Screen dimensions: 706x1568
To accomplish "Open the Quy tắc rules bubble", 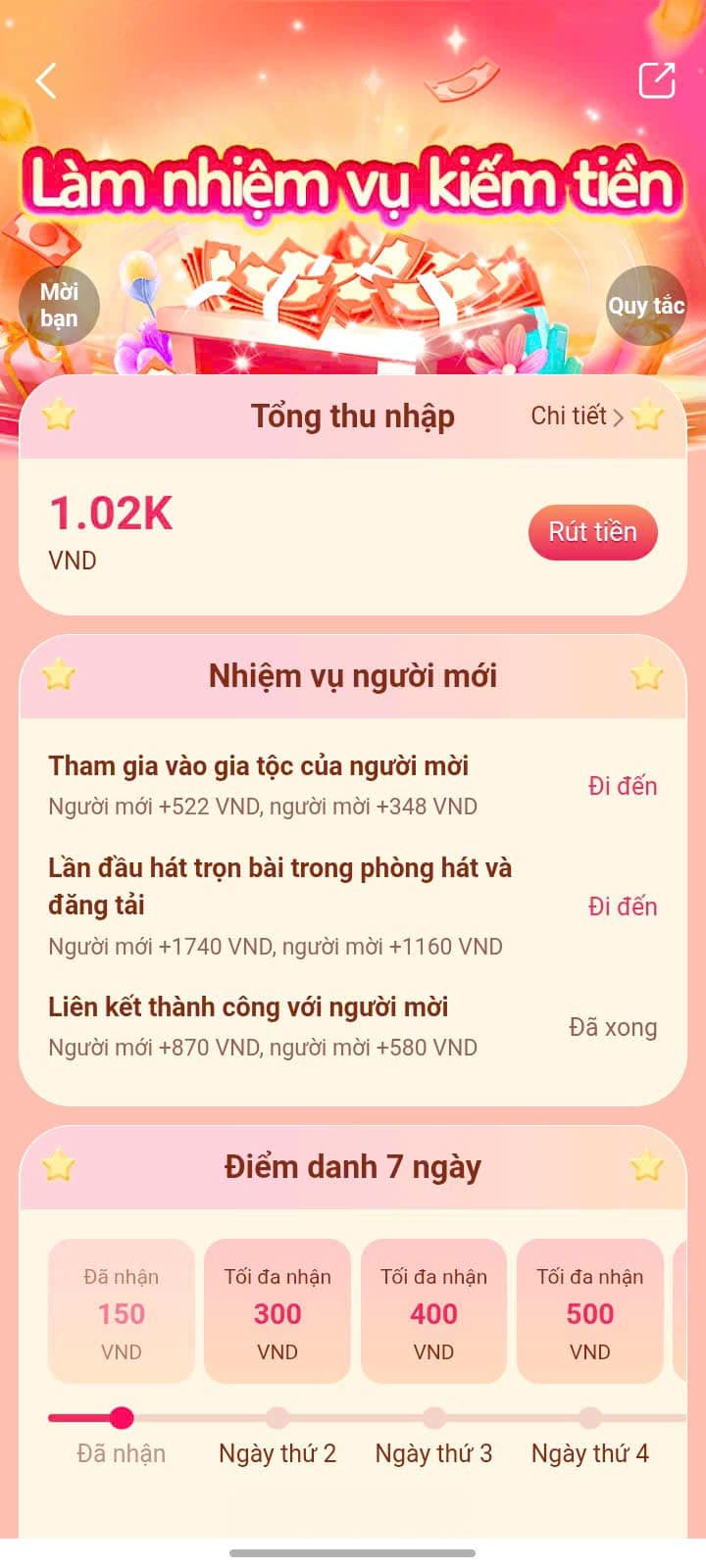I will pyautogui.click(x=645, y=305).
